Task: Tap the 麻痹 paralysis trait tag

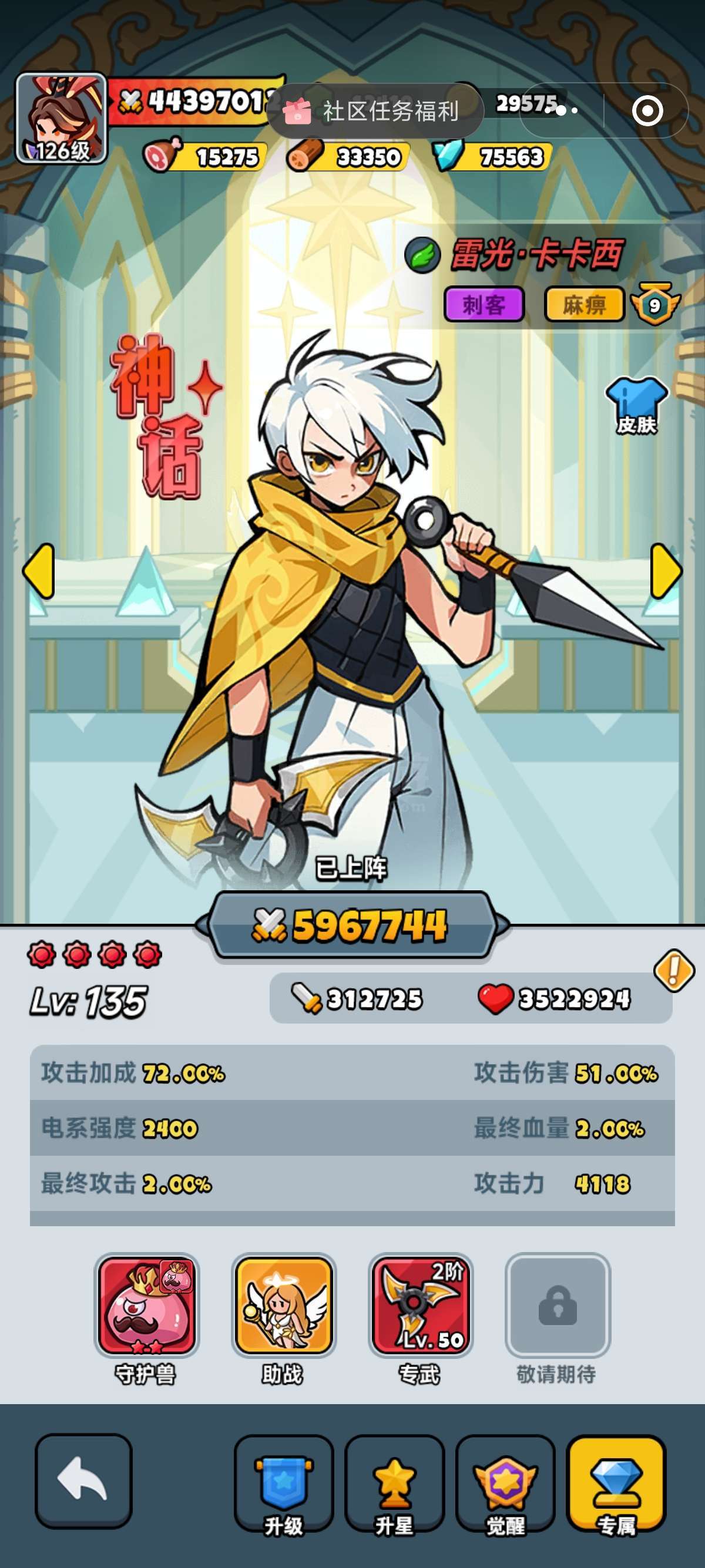Action: [x=585, y=304]
